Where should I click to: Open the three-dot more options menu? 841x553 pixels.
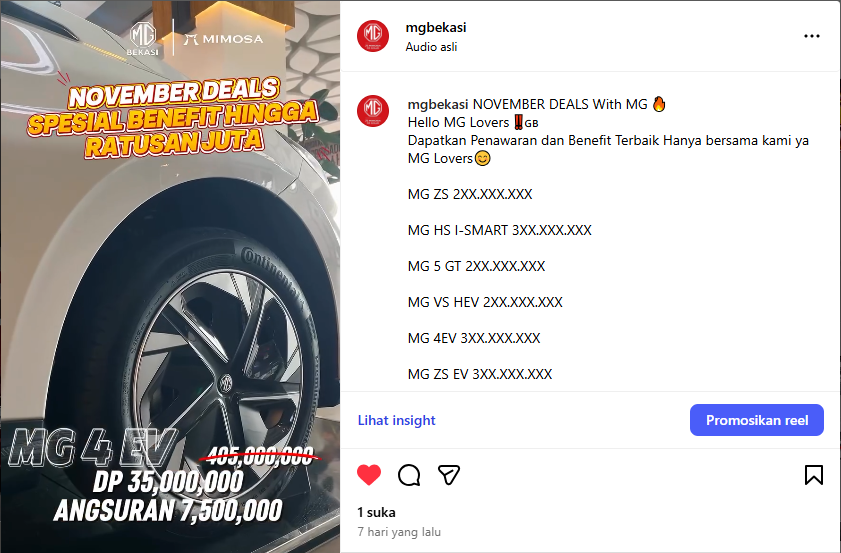click(x=811, y=36)
